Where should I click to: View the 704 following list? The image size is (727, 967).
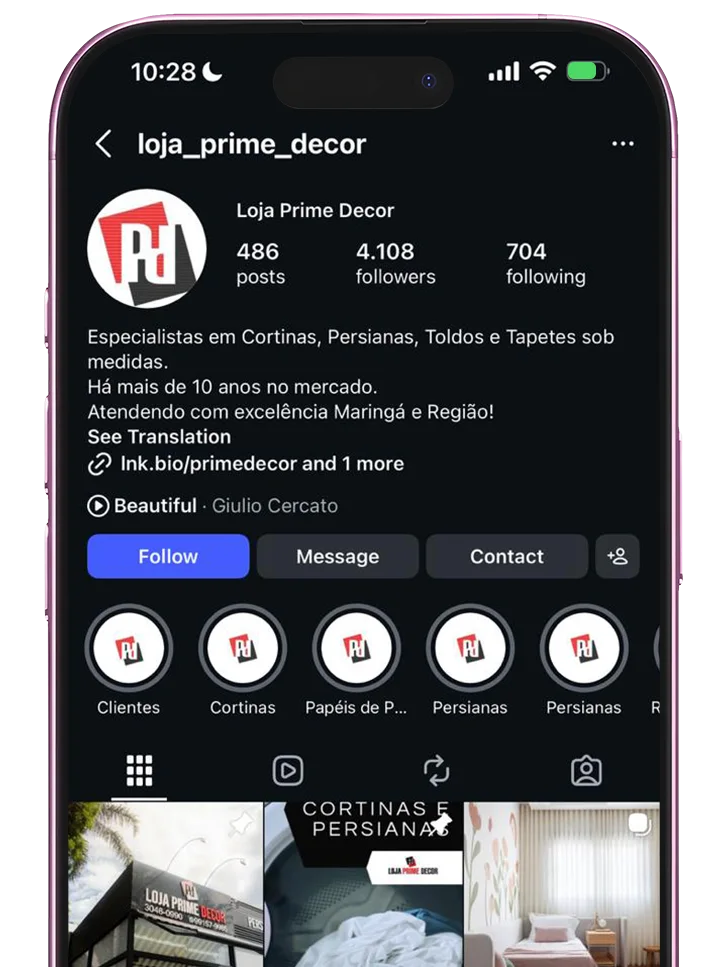[545, 263]
